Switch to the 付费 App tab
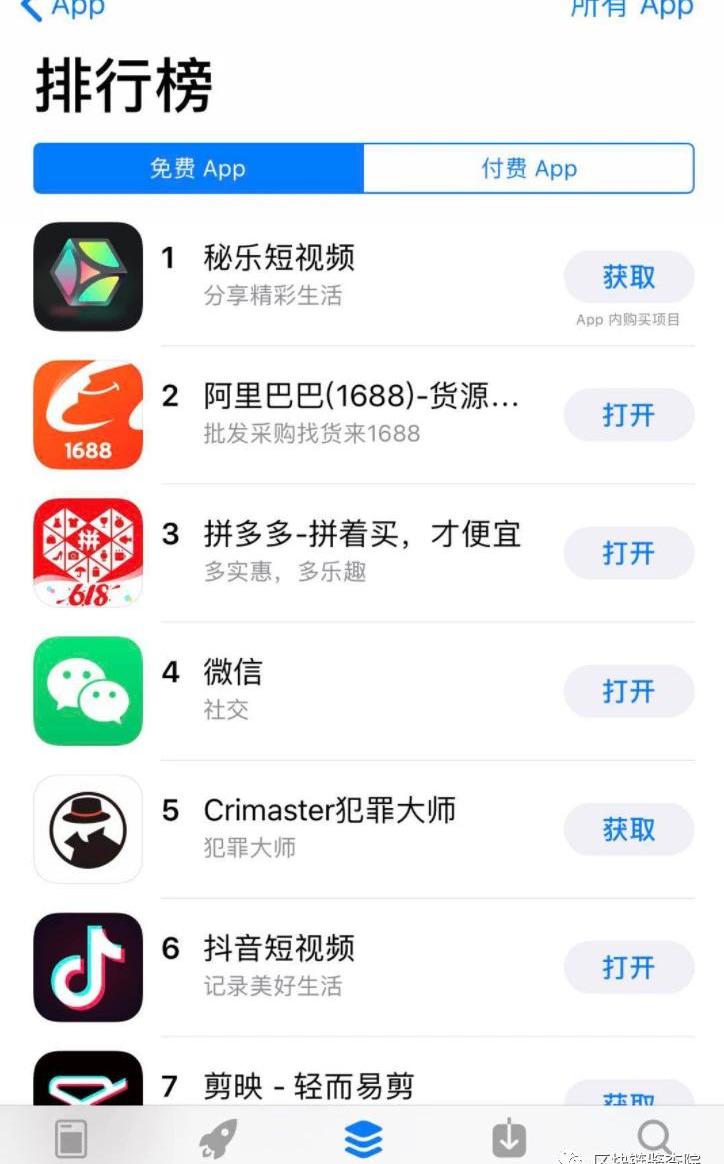Viewport: 724px width, 1164px height. point(529,169)
